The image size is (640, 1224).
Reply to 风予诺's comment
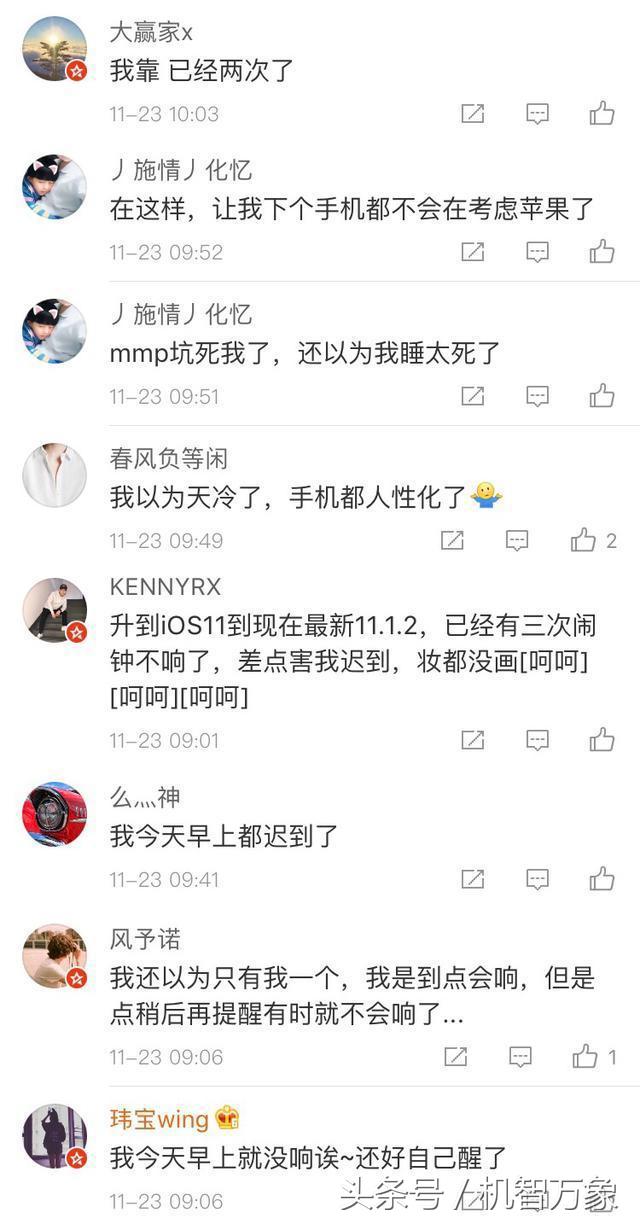520,1056
